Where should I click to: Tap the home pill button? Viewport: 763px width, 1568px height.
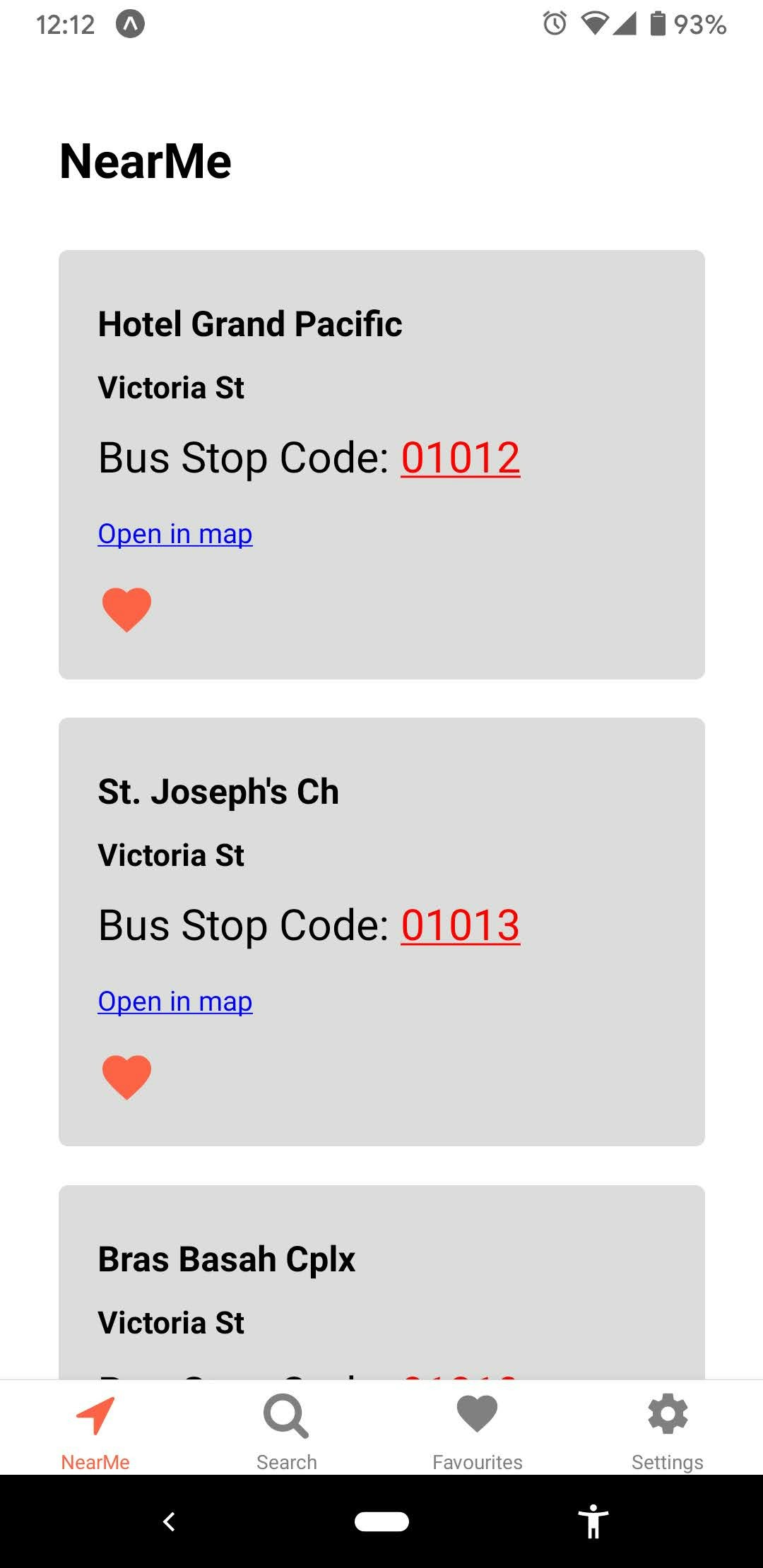pos(381,1523)
